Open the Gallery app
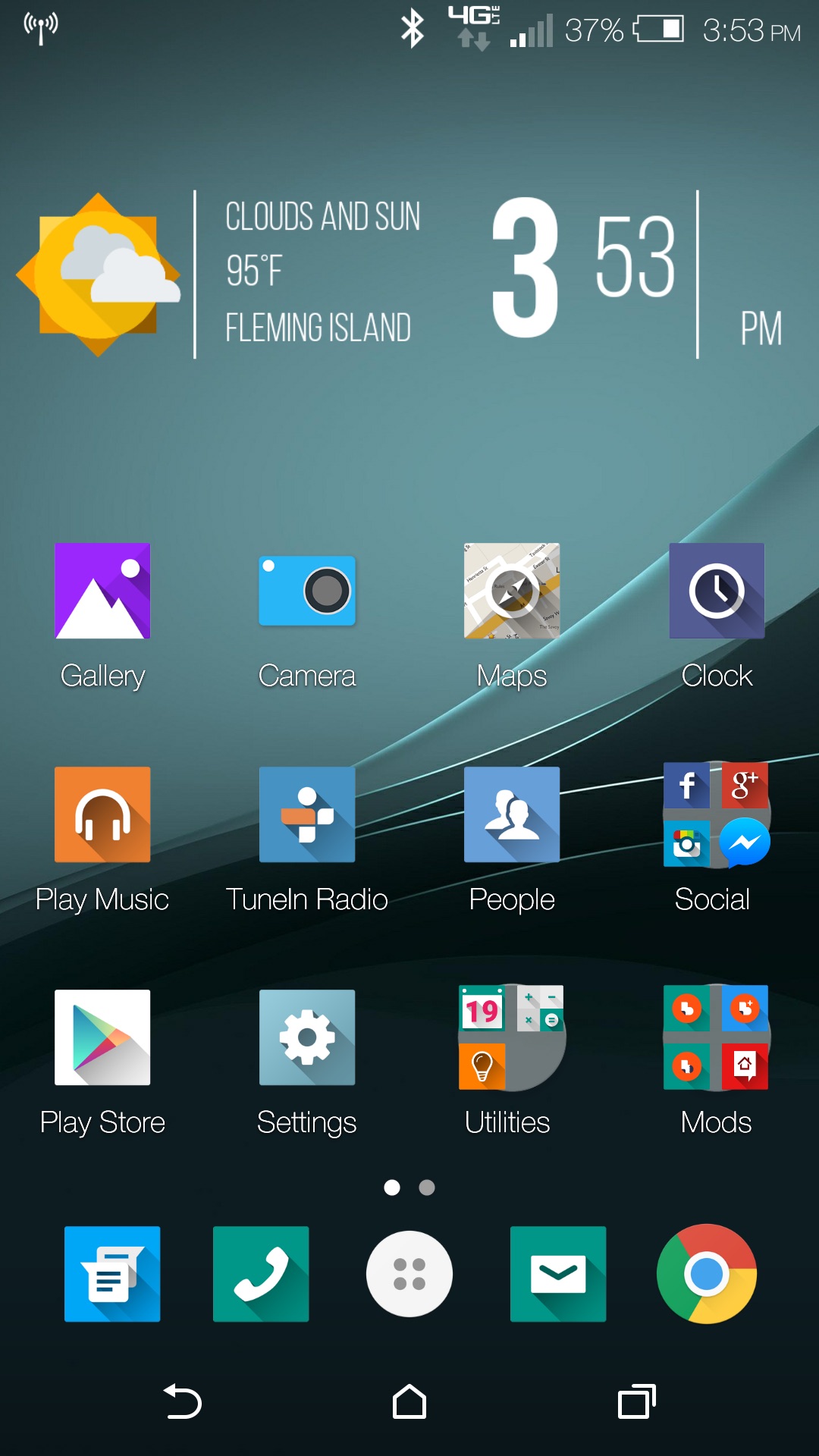This screenshot has width=819, height=1456. [x=102, y=591]
